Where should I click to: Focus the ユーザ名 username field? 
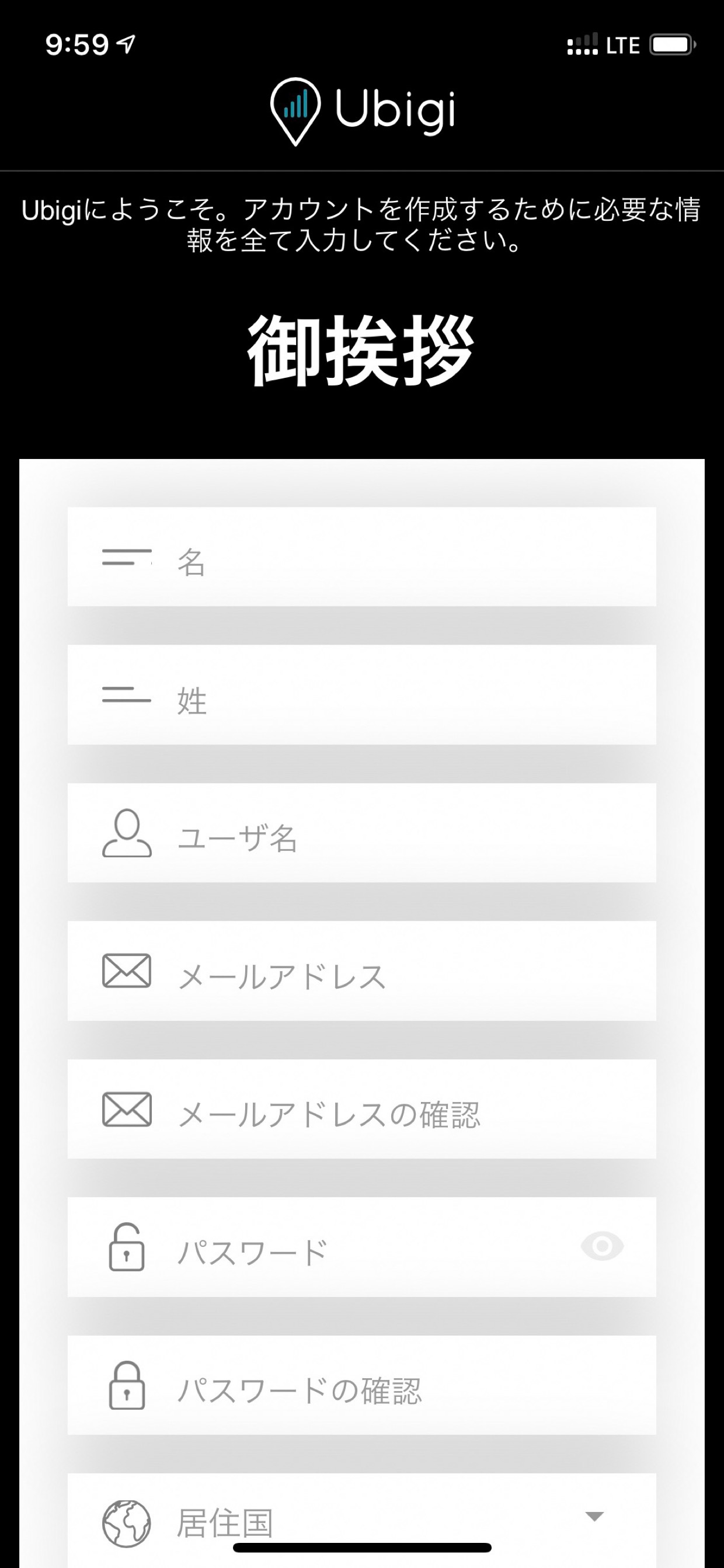point(361,833)
